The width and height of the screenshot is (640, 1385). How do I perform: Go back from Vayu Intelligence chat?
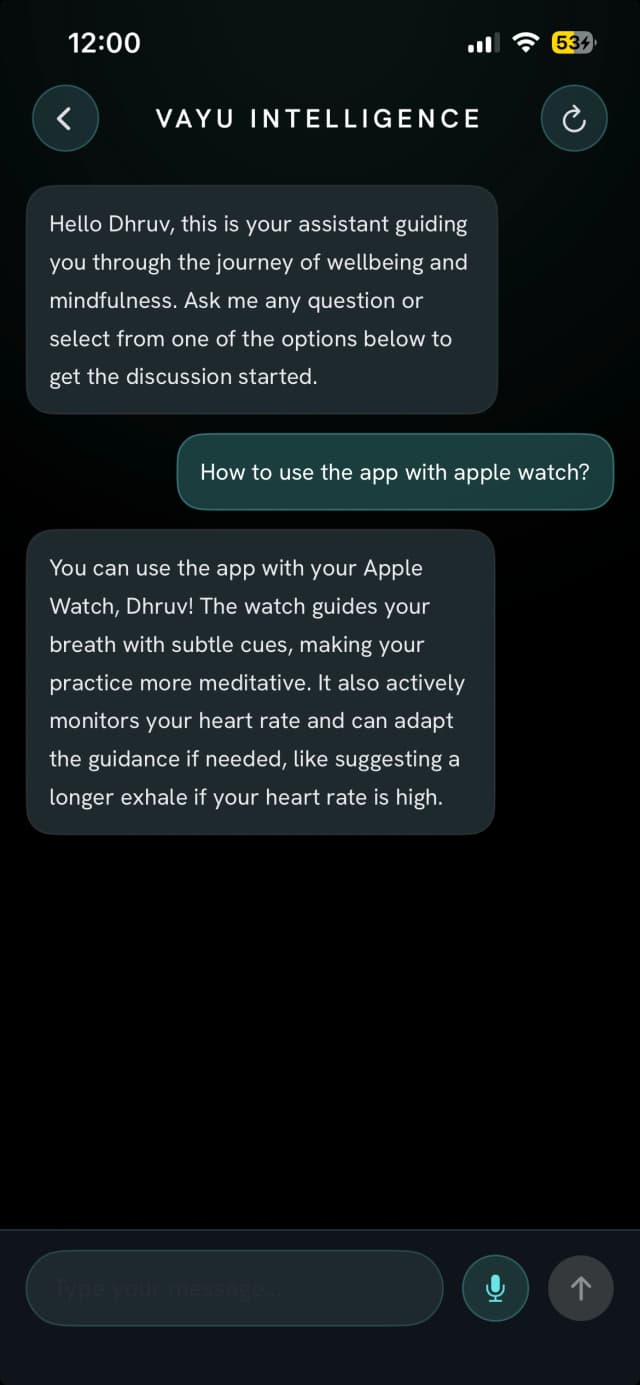point(65,119)
